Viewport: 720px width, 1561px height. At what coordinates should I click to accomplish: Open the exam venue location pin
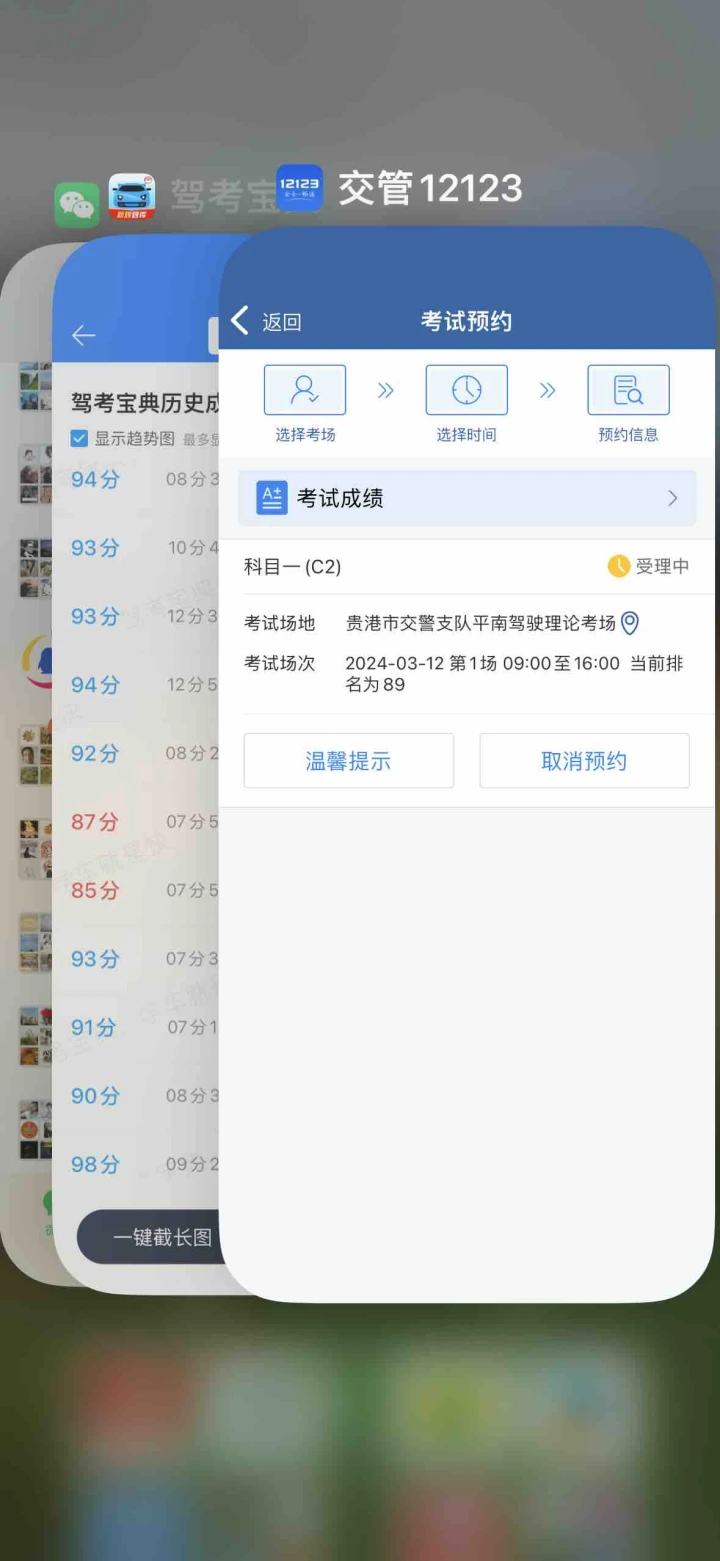(630, 623)
